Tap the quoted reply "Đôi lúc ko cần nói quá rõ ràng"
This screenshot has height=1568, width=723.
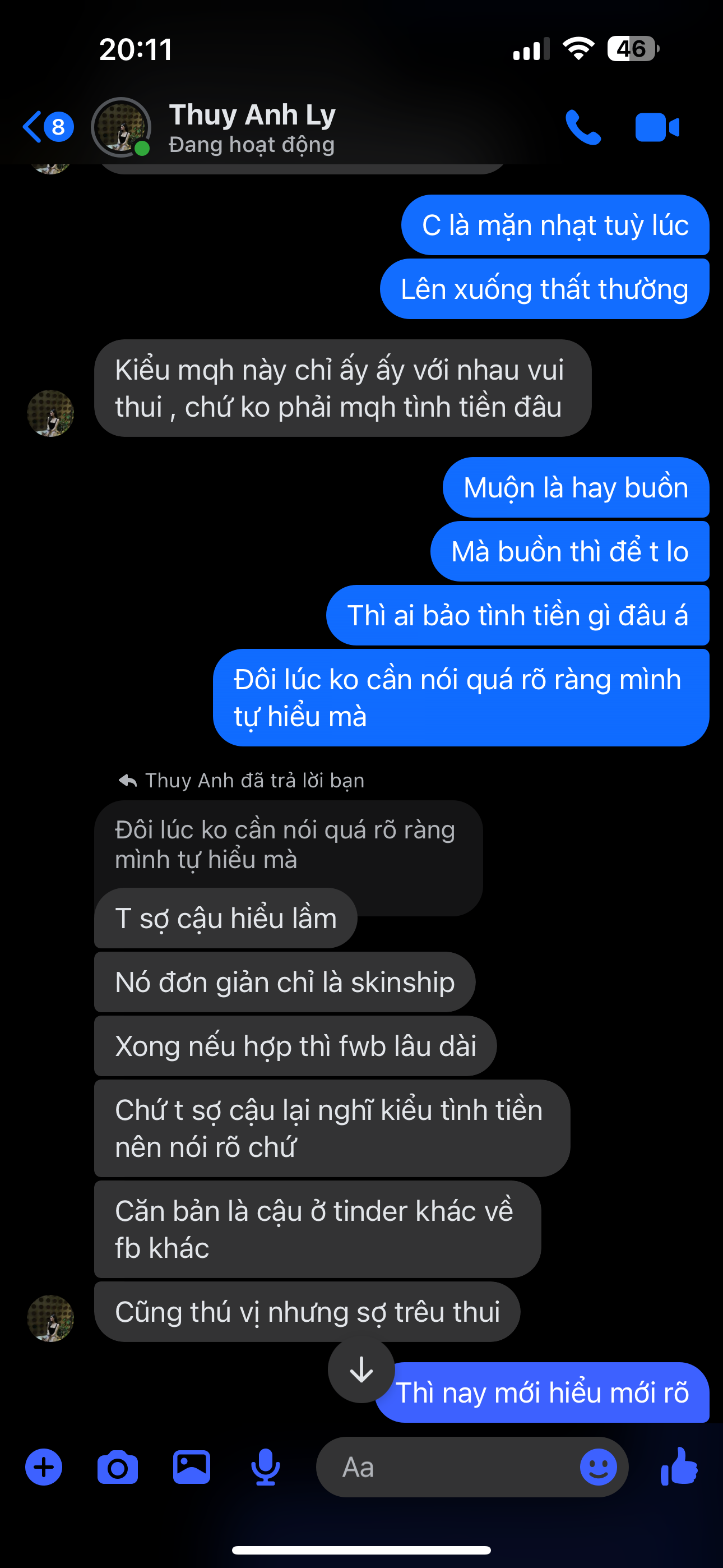286,844
